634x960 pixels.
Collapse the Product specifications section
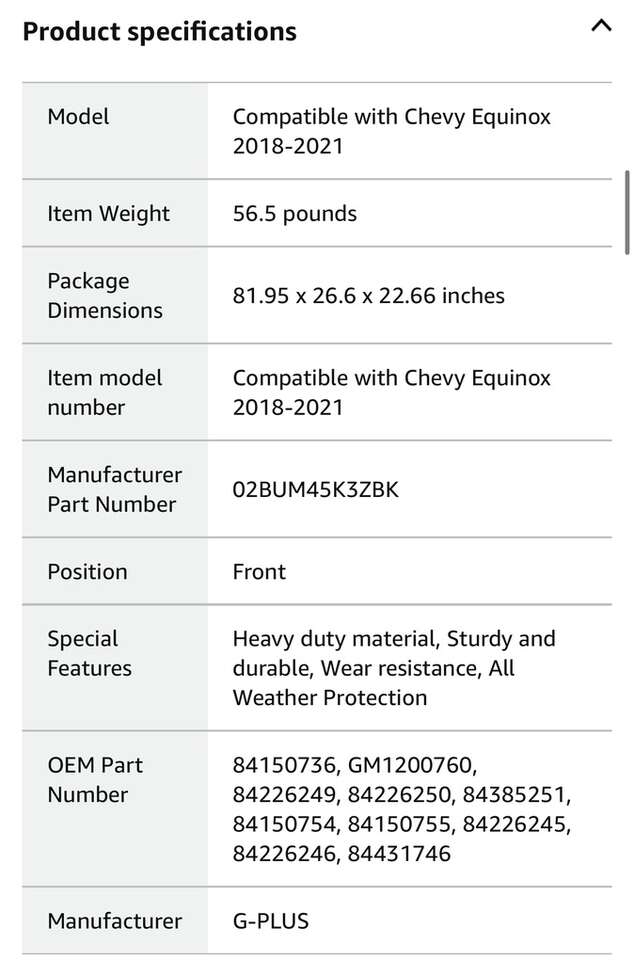(x=600, y=27)
